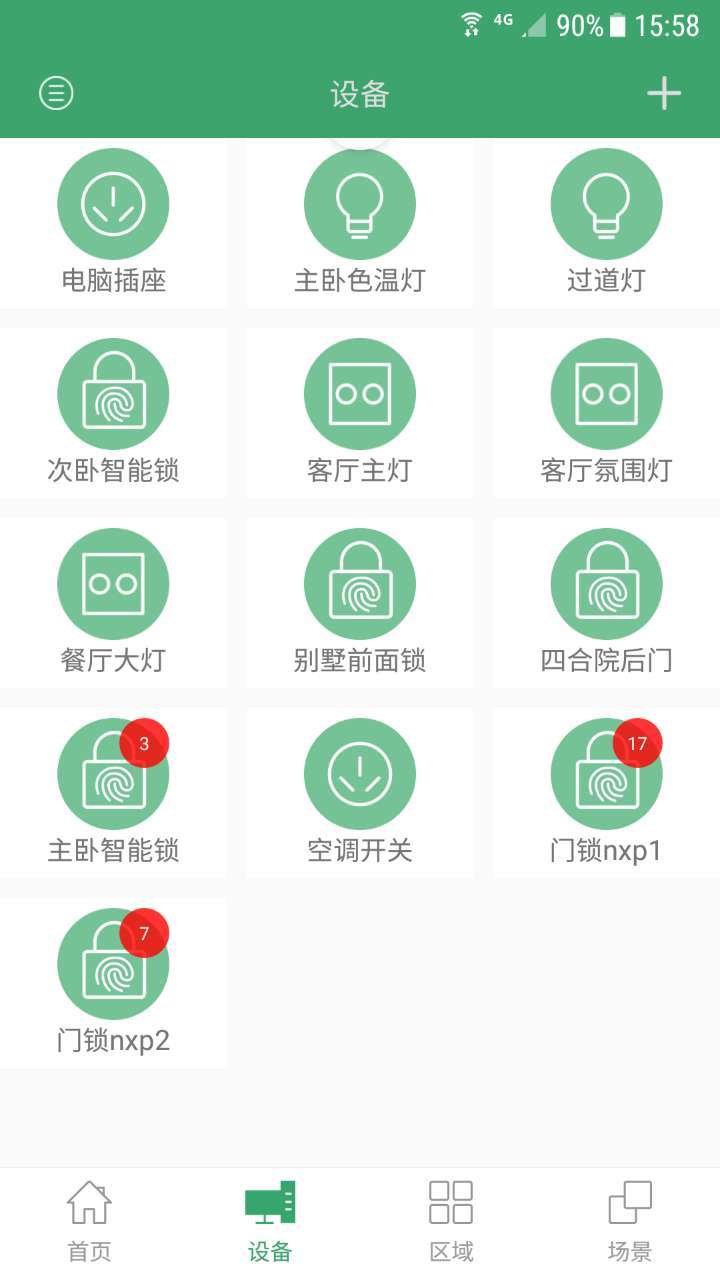Open 客厅氛围灯 device
Viewport: 720px width, 1280px height.
[x=606, y=413]
